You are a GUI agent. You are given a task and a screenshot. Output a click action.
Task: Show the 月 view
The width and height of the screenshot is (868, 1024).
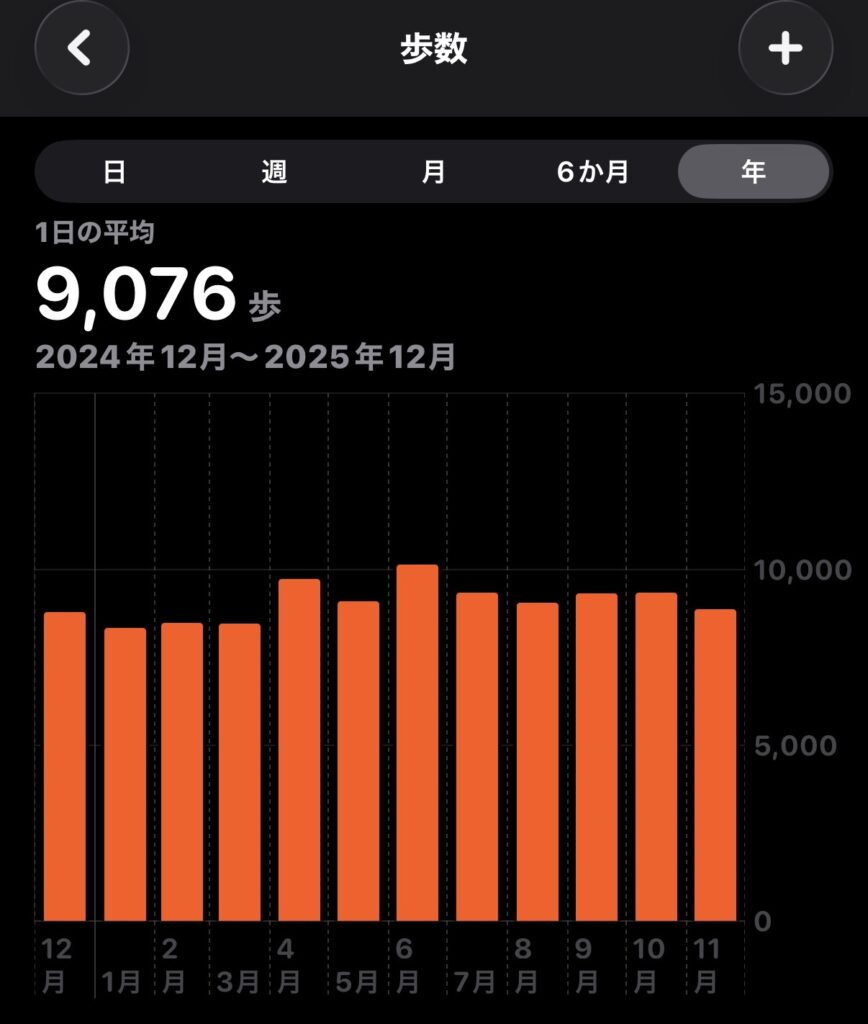coord(433,172)
